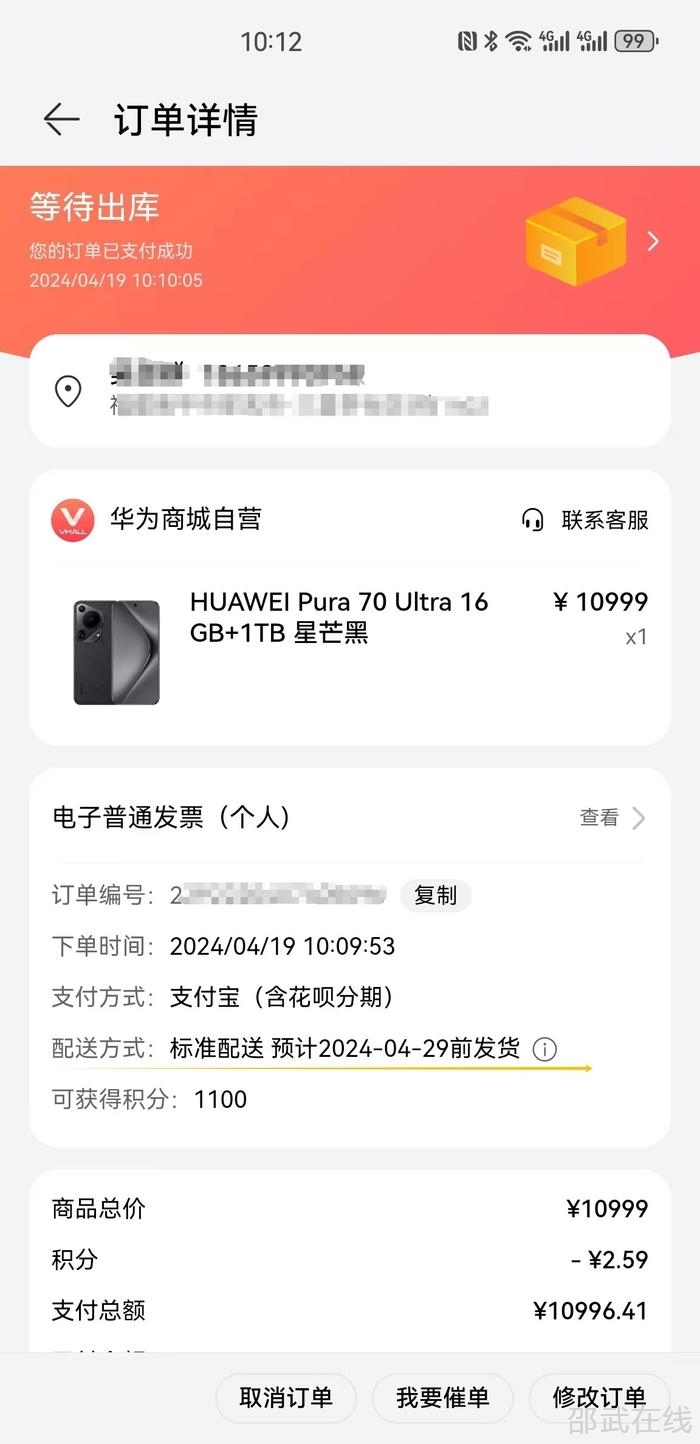
Task: Contact customer service (联系客服)
Action: [585, 520]
